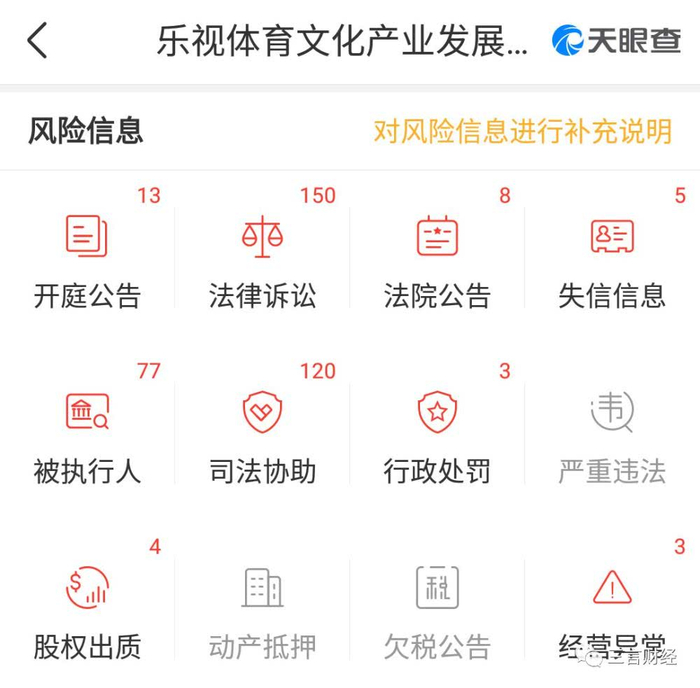Screen dimensions: 700x688
Task: Select the 欠税公告 item
Action: [x=438, y=613]
